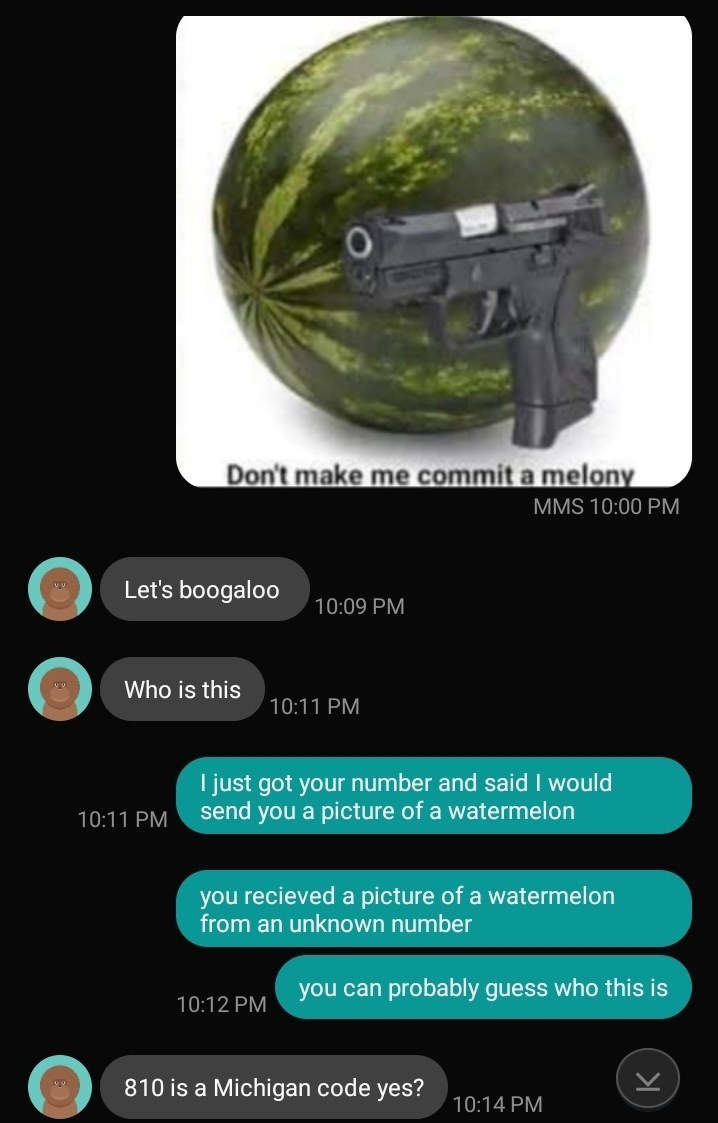View the contact avatar by the "810 is a Michigan code" message
718x1123 pixels.
pyautogui.click(x=60, y=1087)
